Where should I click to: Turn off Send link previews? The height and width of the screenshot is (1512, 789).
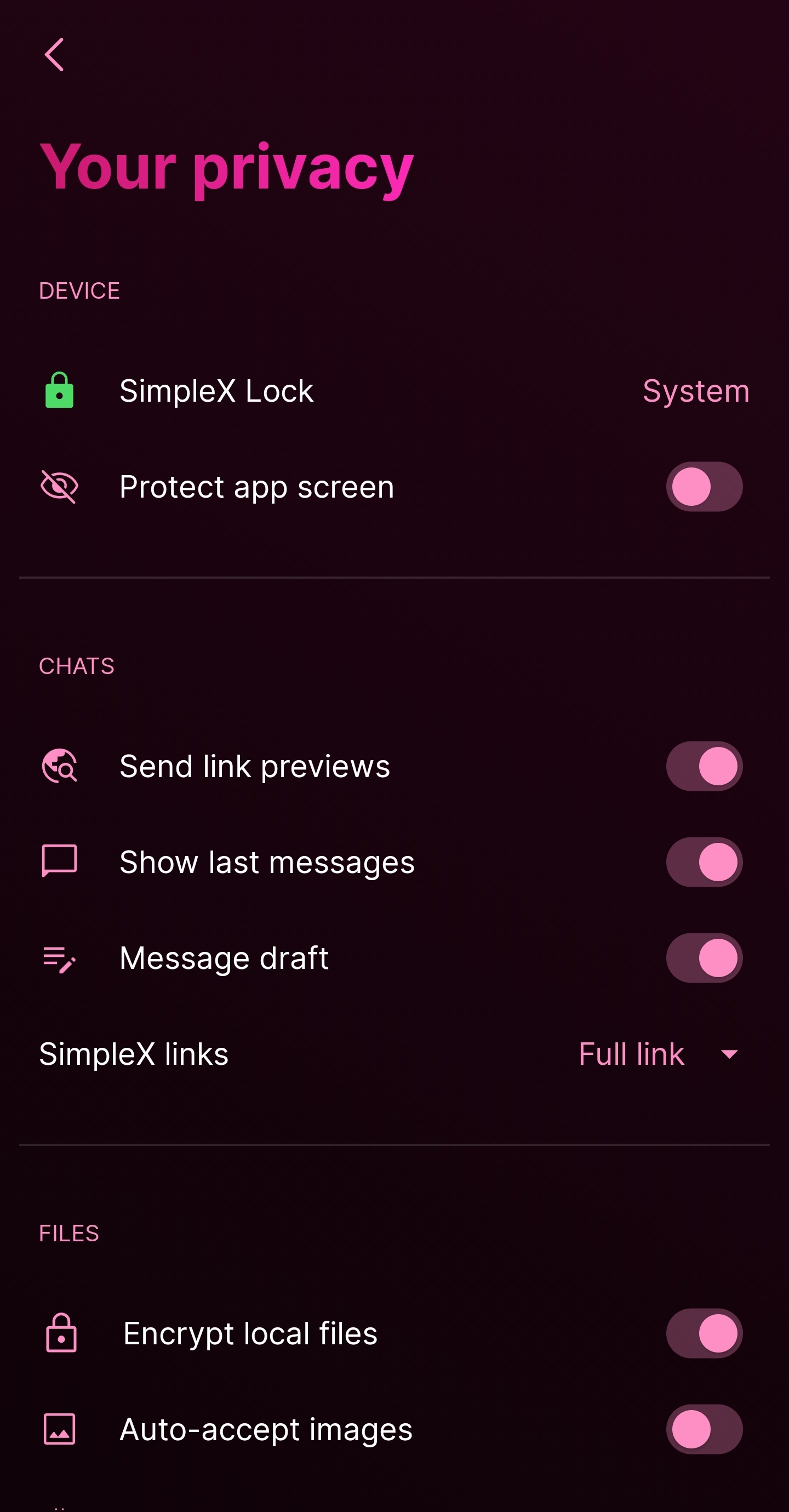coord(704,766)
